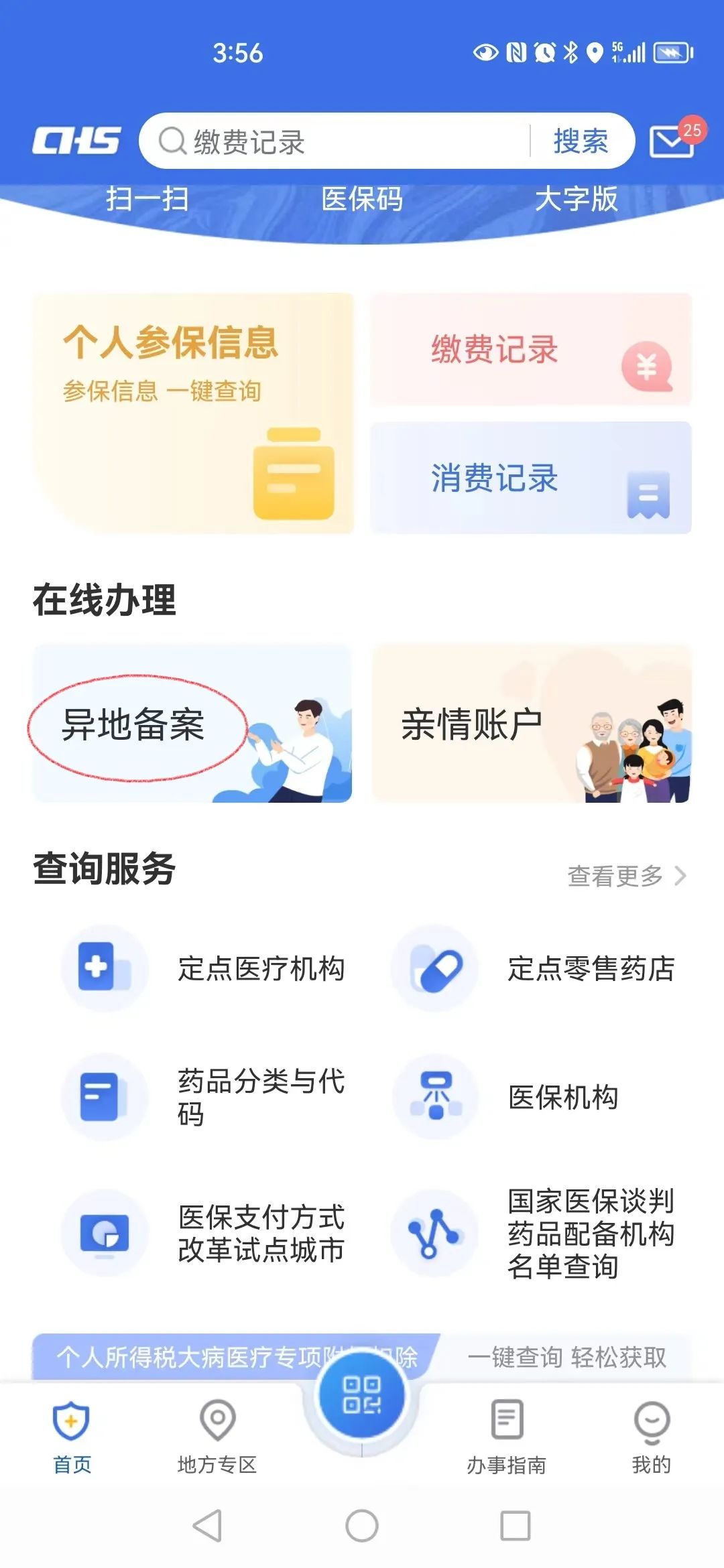Open the 缴费记录 card
The width and height of the screenshot is (724, 1568).
530,349
